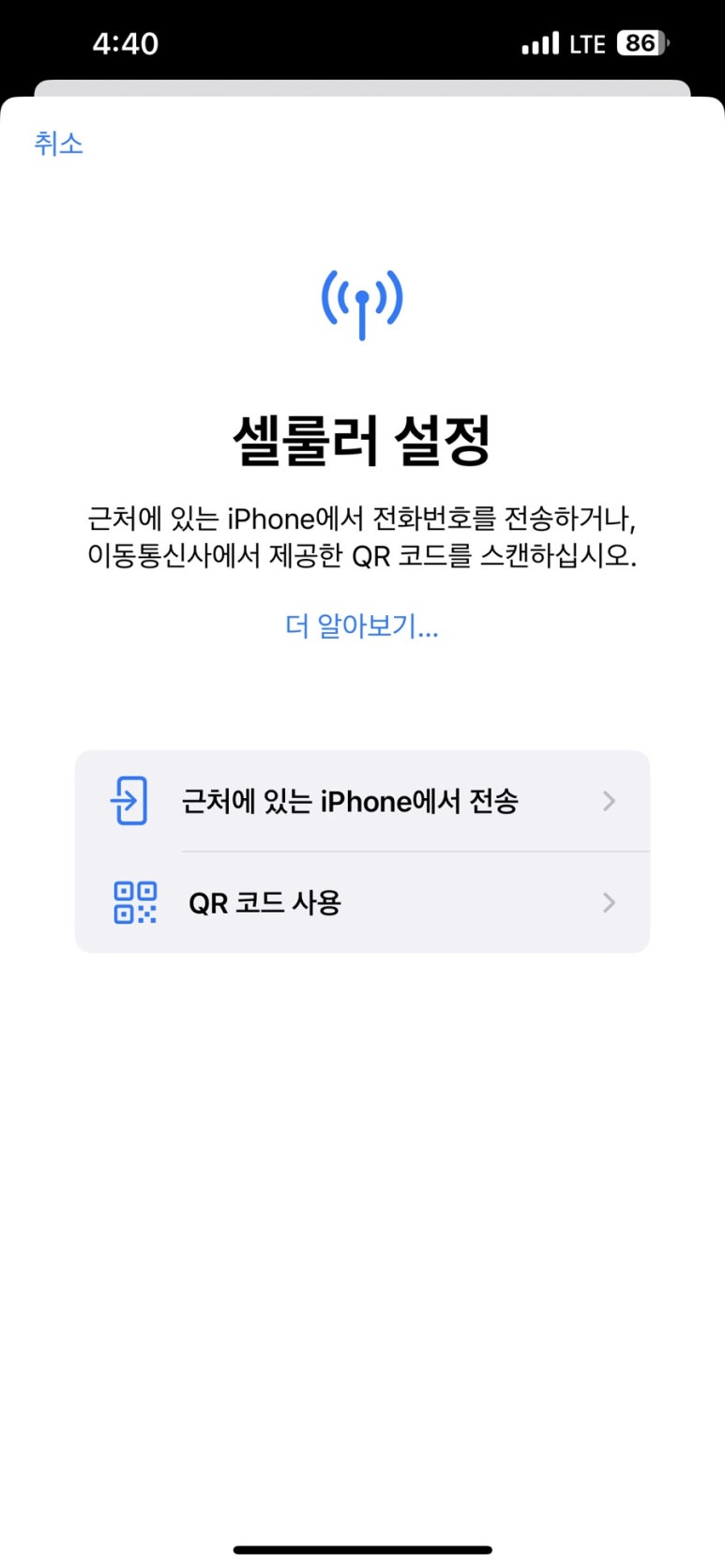
Task: Open the 더 알아보기 link
Action: click(362, 626)
